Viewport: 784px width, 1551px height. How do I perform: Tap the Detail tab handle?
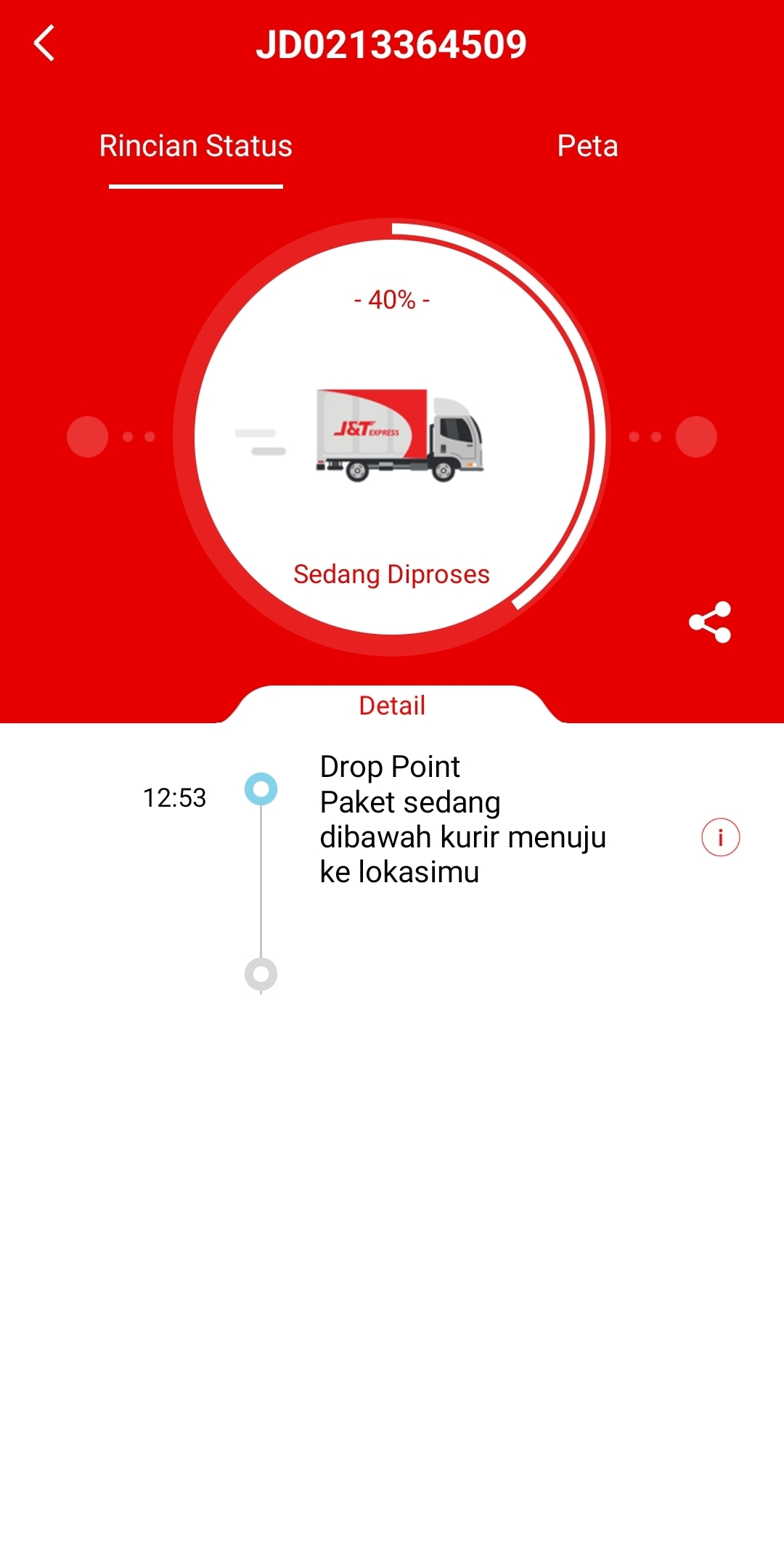pyautogui.click(x=392, y=705)
